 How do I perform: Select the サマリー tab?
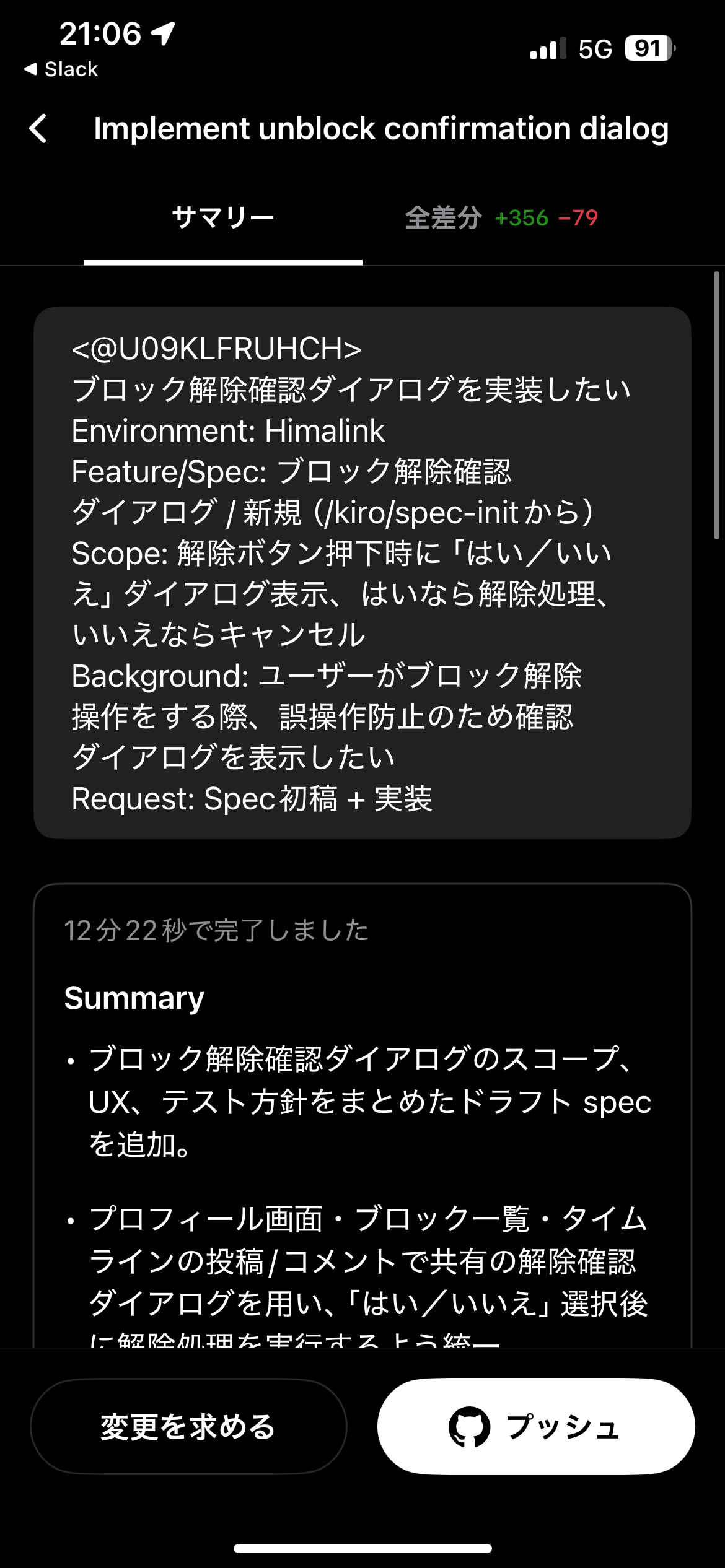223,218
